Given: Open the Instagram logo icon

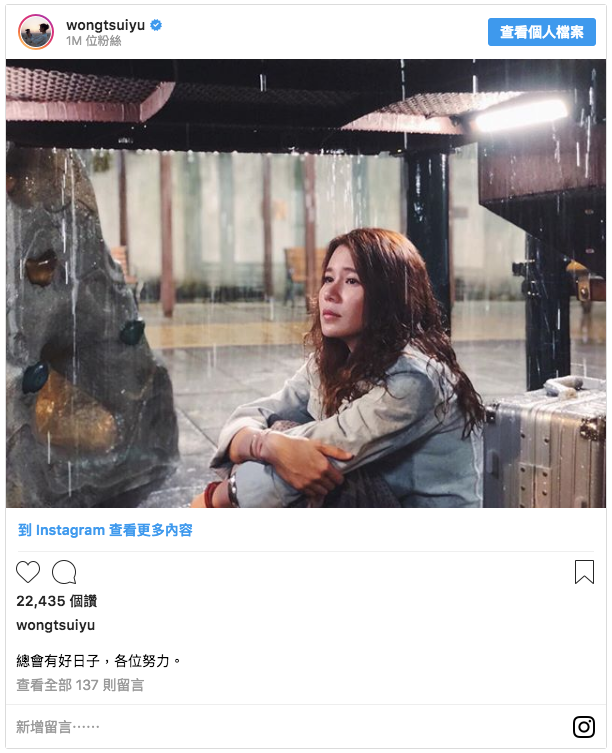Looking at the screenshot, I should pos(584,727).
